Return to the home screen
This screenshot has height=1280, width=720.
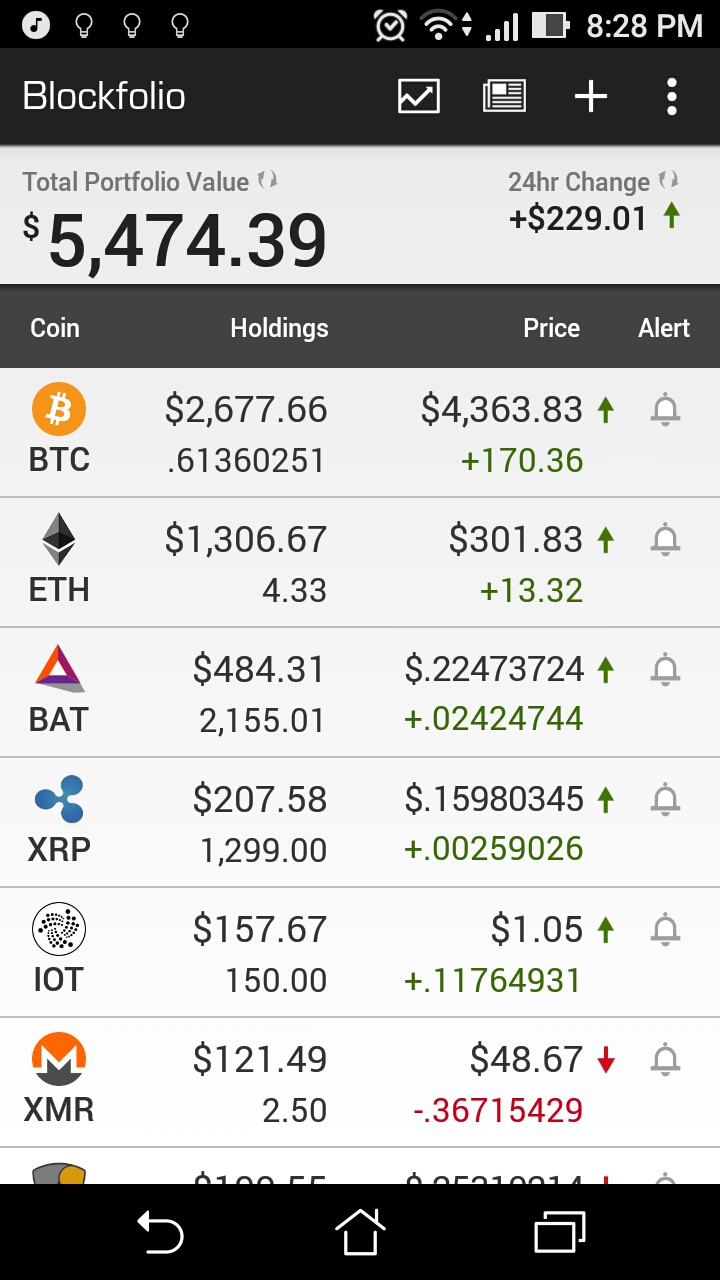pyautogui.click(x=360, y=1231)
